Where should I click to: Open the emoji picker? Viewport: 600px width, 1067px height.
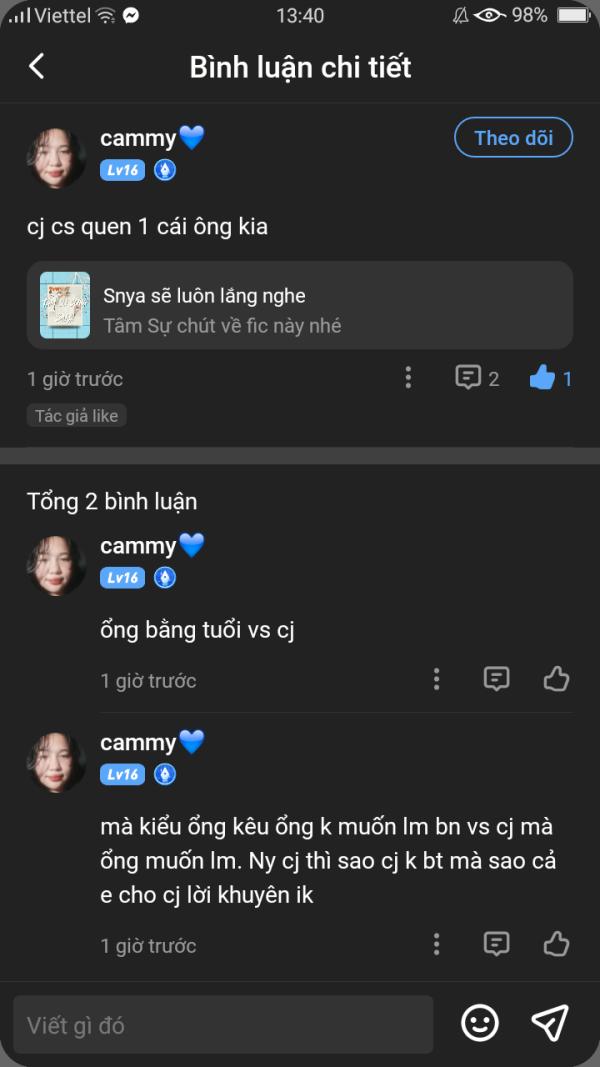coord(480,1022)
